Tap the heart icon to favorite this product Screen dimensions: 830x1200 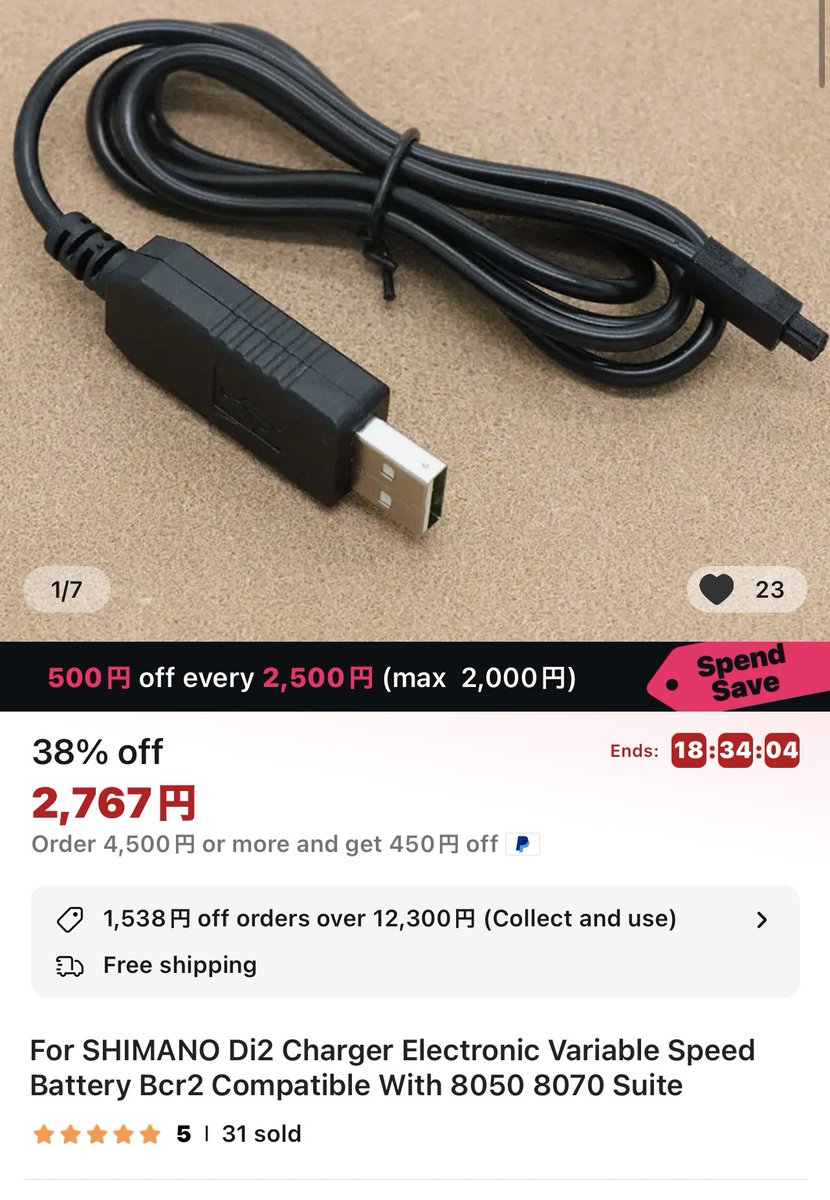click(x=717, y=590)
